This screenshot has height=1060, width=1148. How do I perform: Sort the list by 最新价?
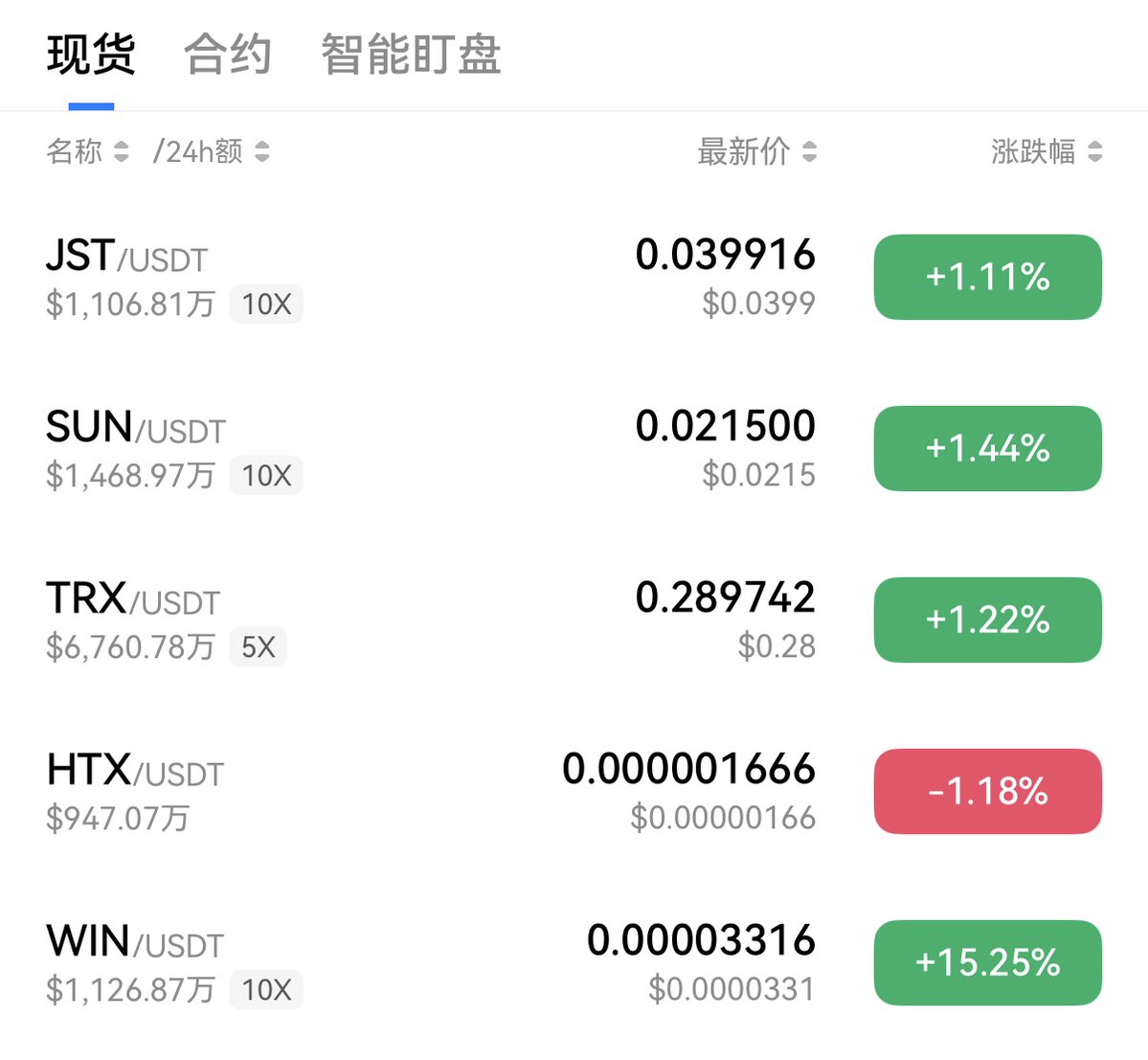(756, 151)
